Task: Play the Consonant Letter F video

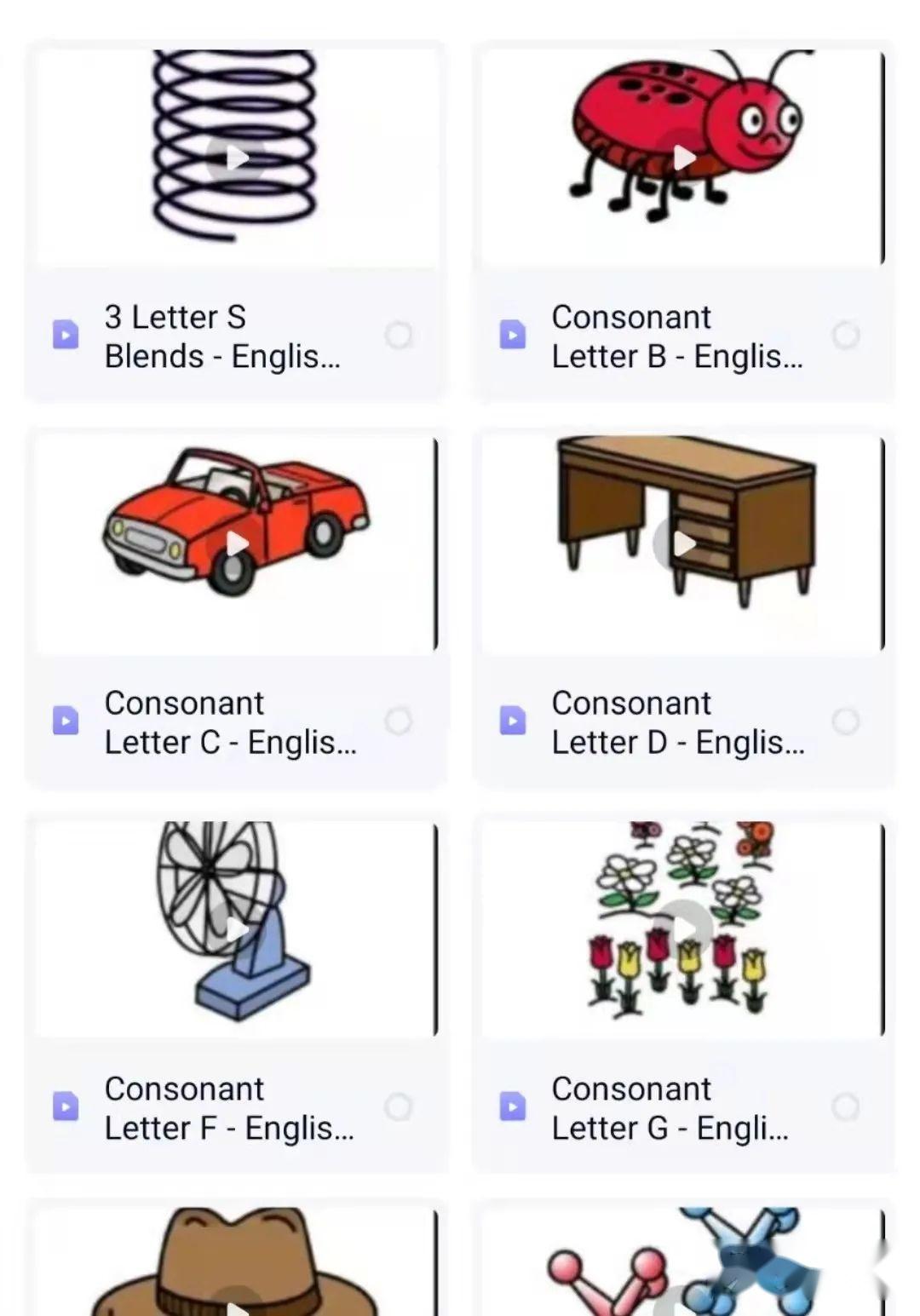Action: click(x=237, y=929)
